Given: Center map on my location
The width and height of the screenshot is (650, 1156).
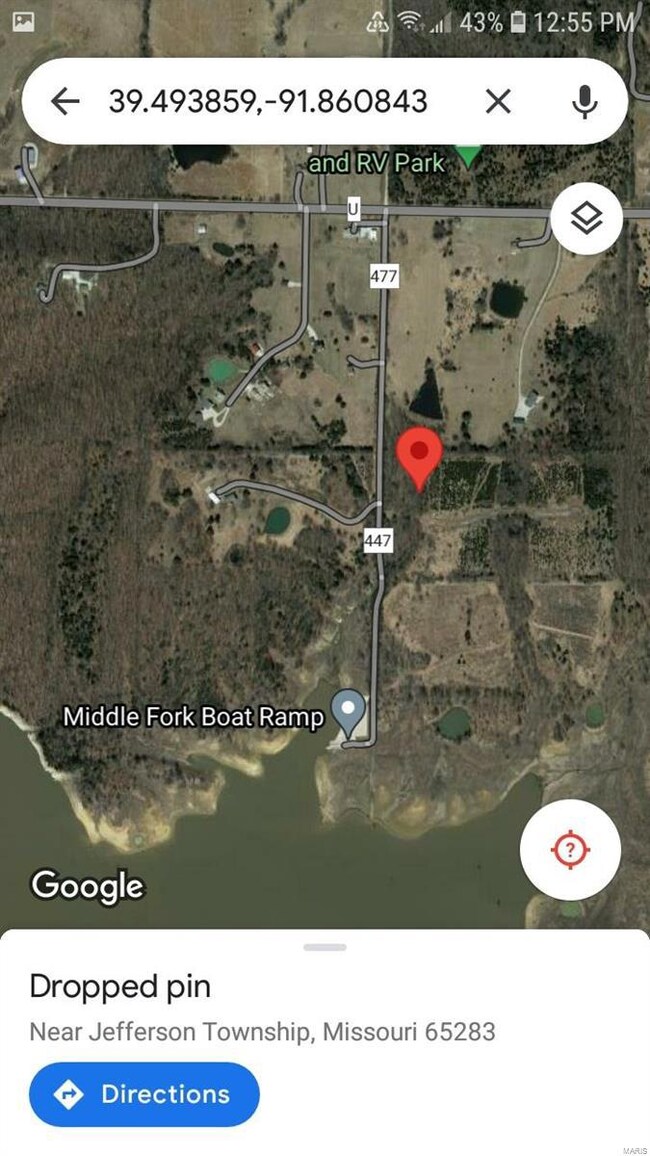Looking at the screenshot, I should pyautogui.click(x=570, y=851).
